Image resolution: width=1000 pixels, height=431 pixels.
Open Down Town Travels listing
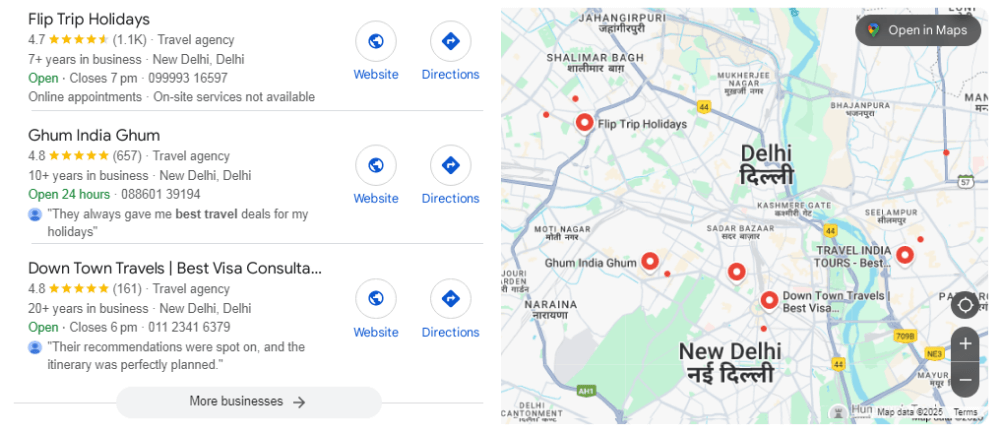click(175, 268)
